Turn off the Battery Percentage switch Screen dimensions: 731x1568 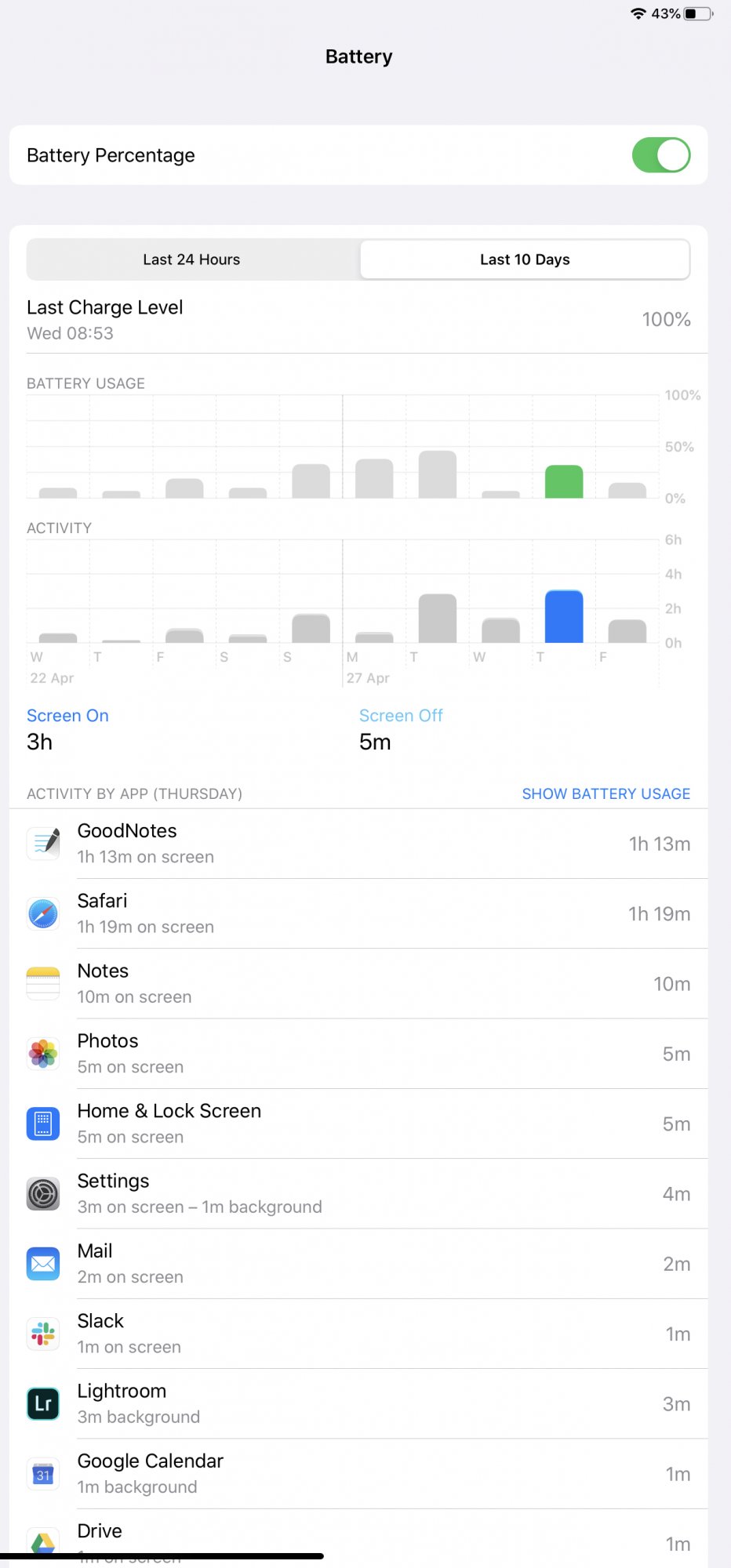tap(661, 155)
